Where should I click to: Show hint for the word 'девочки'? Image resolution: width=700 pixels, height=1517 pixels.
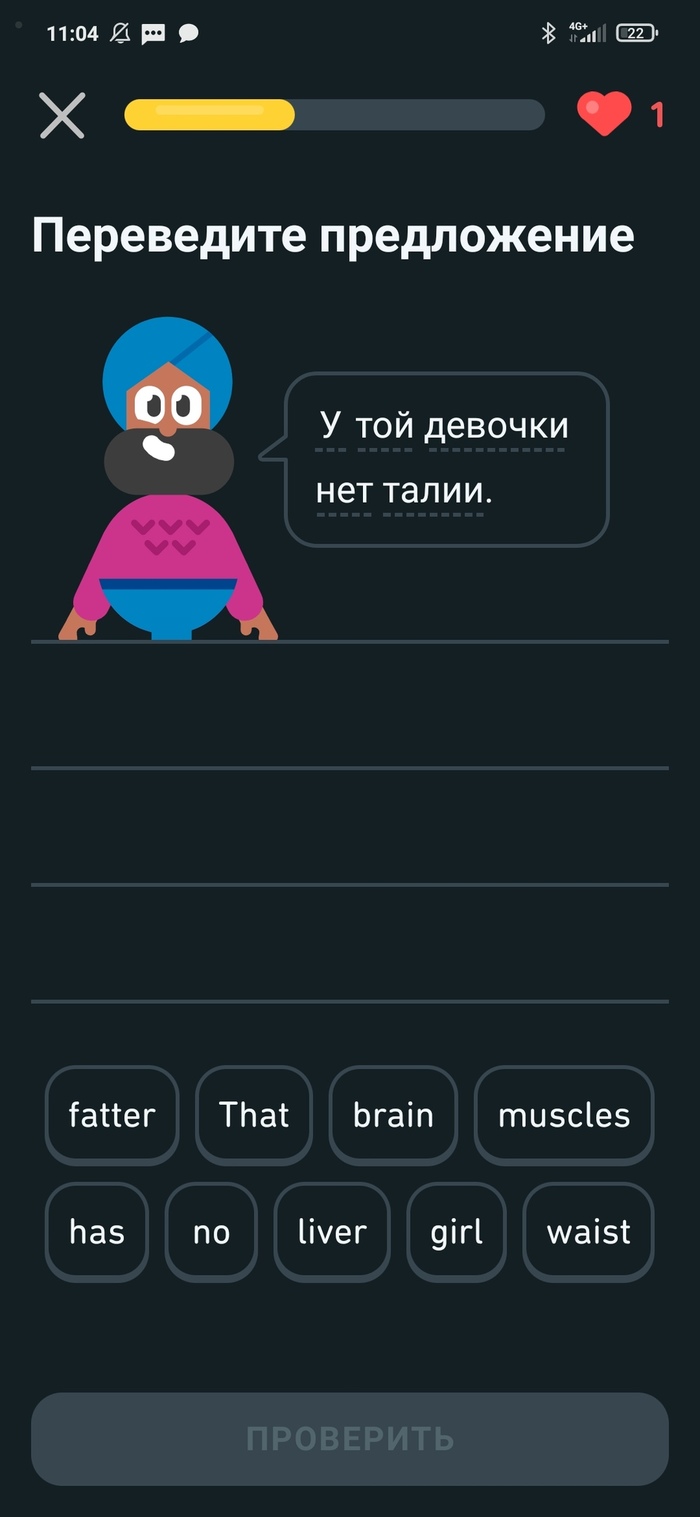(497, 426)
